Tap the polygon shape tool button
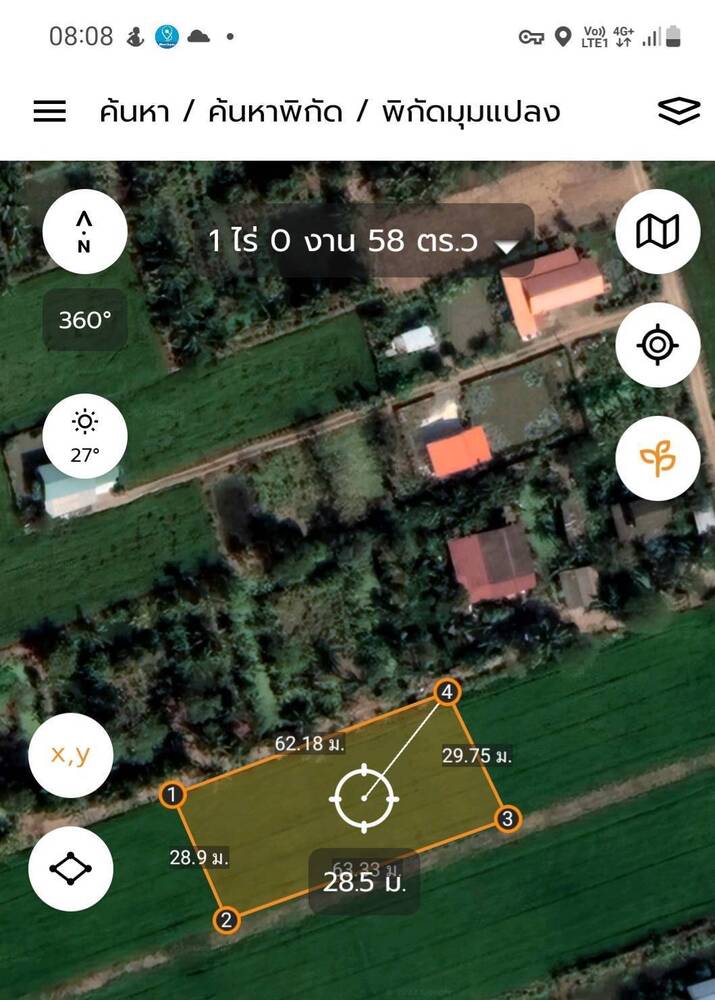This screenshot has height=1000, width=715. (x=70, y=868)
